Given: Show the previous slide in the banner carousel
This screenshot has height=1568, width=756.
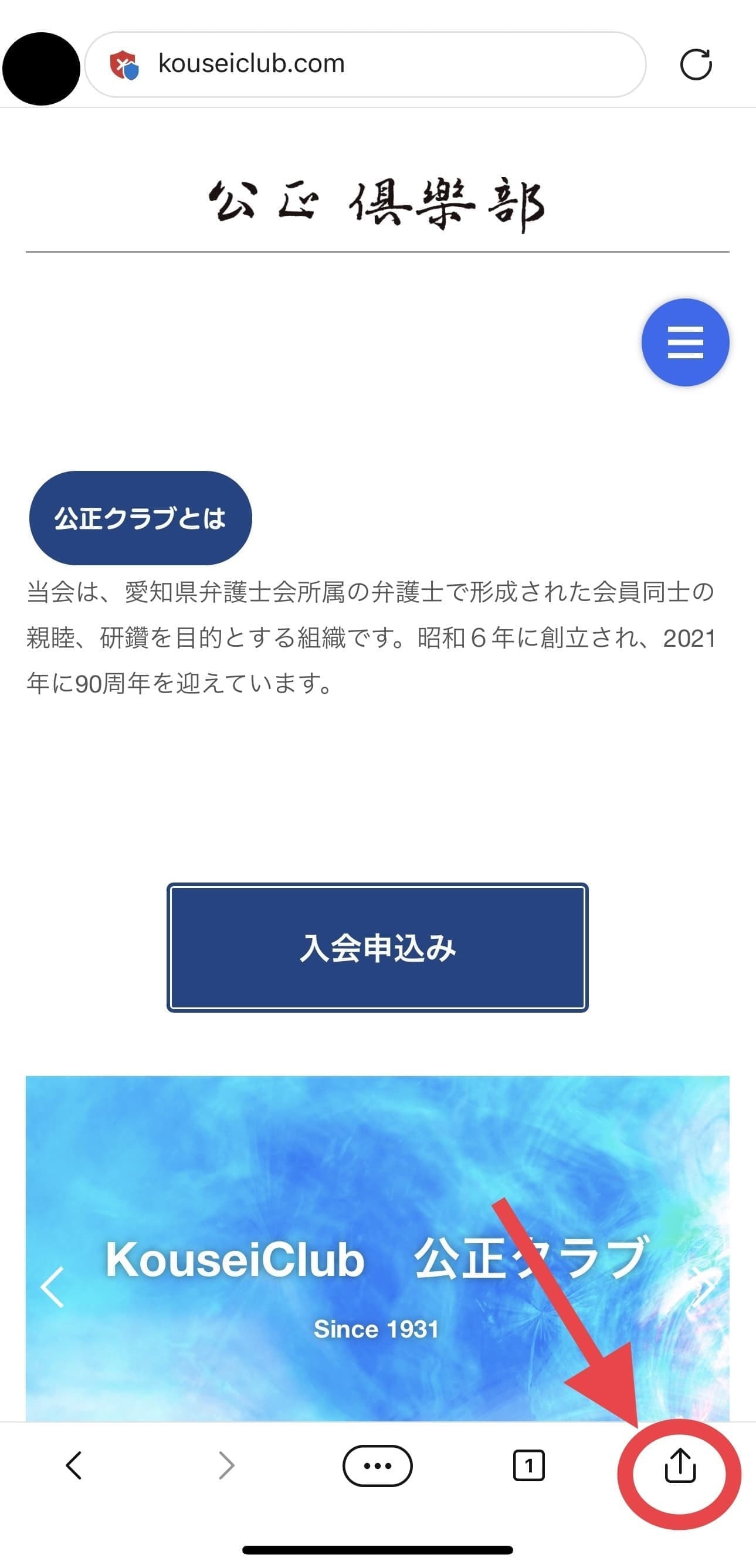Looking at the screenshot, I should pyautogui.click(x=52, y=1287).
